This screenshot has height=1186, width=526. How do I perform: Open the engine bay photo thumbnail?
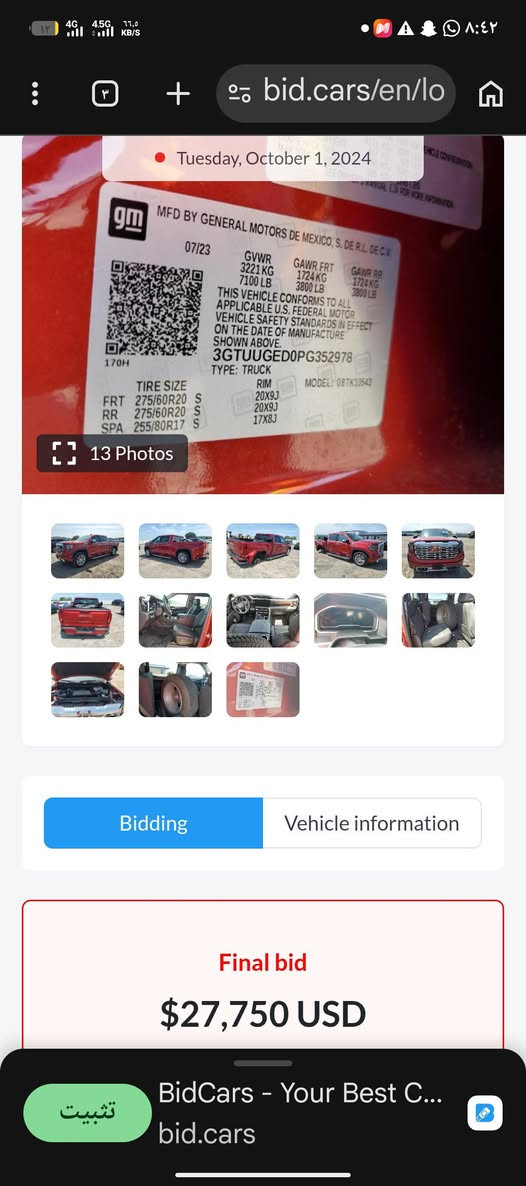click(87, 689)
